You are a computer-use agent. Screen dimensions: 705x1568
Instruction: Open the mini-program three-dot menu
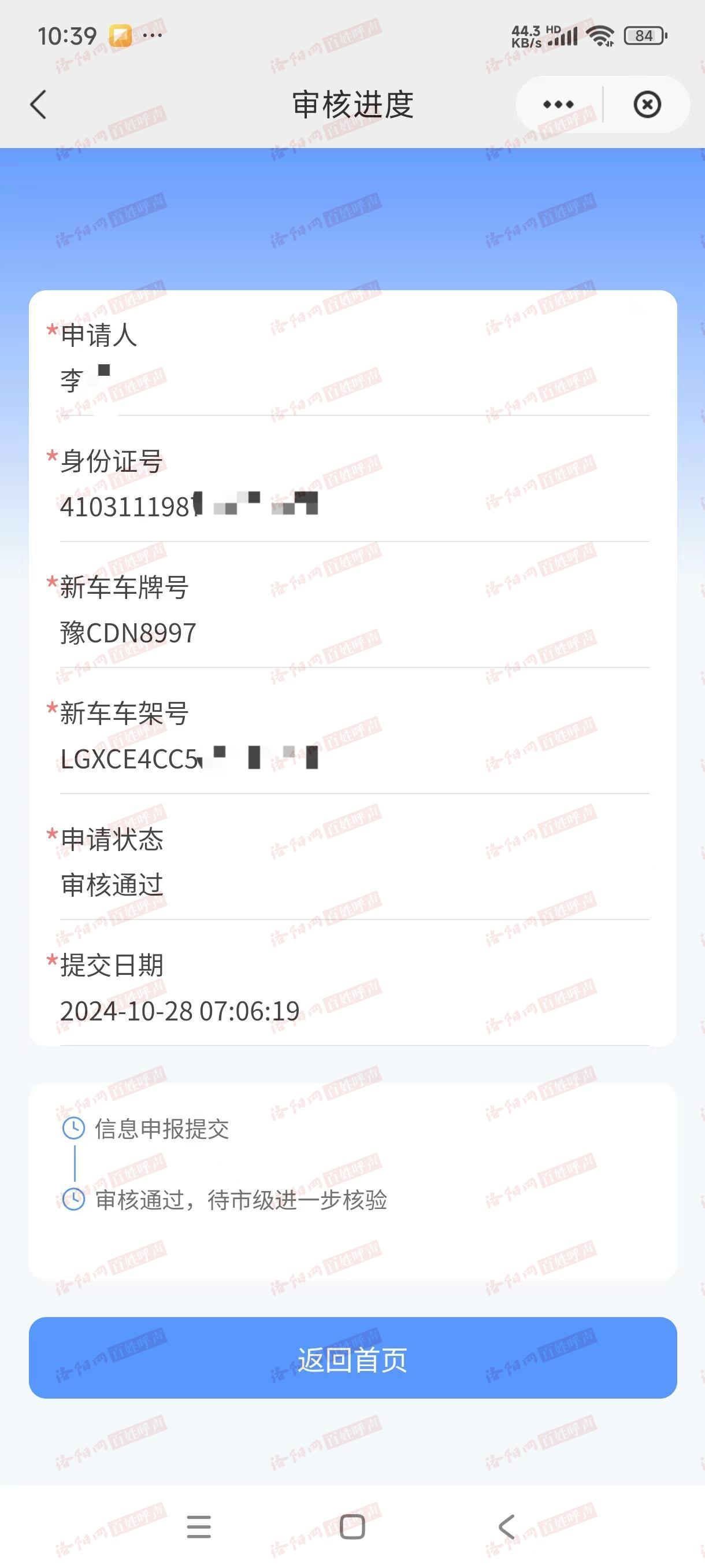pyautogui.click(x=558, y=105)
